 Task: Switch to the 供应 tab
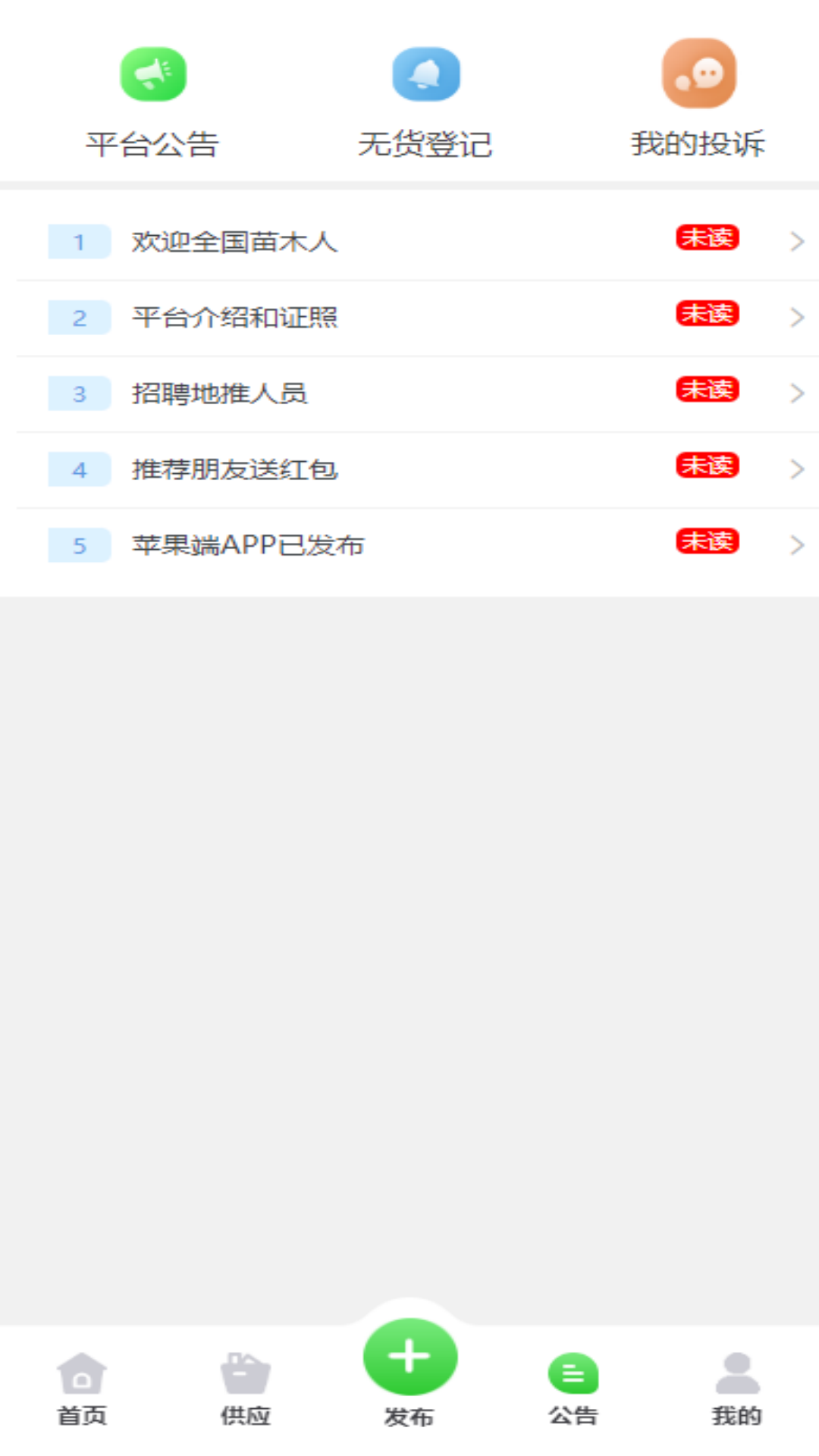click(x=245, y=1389)
